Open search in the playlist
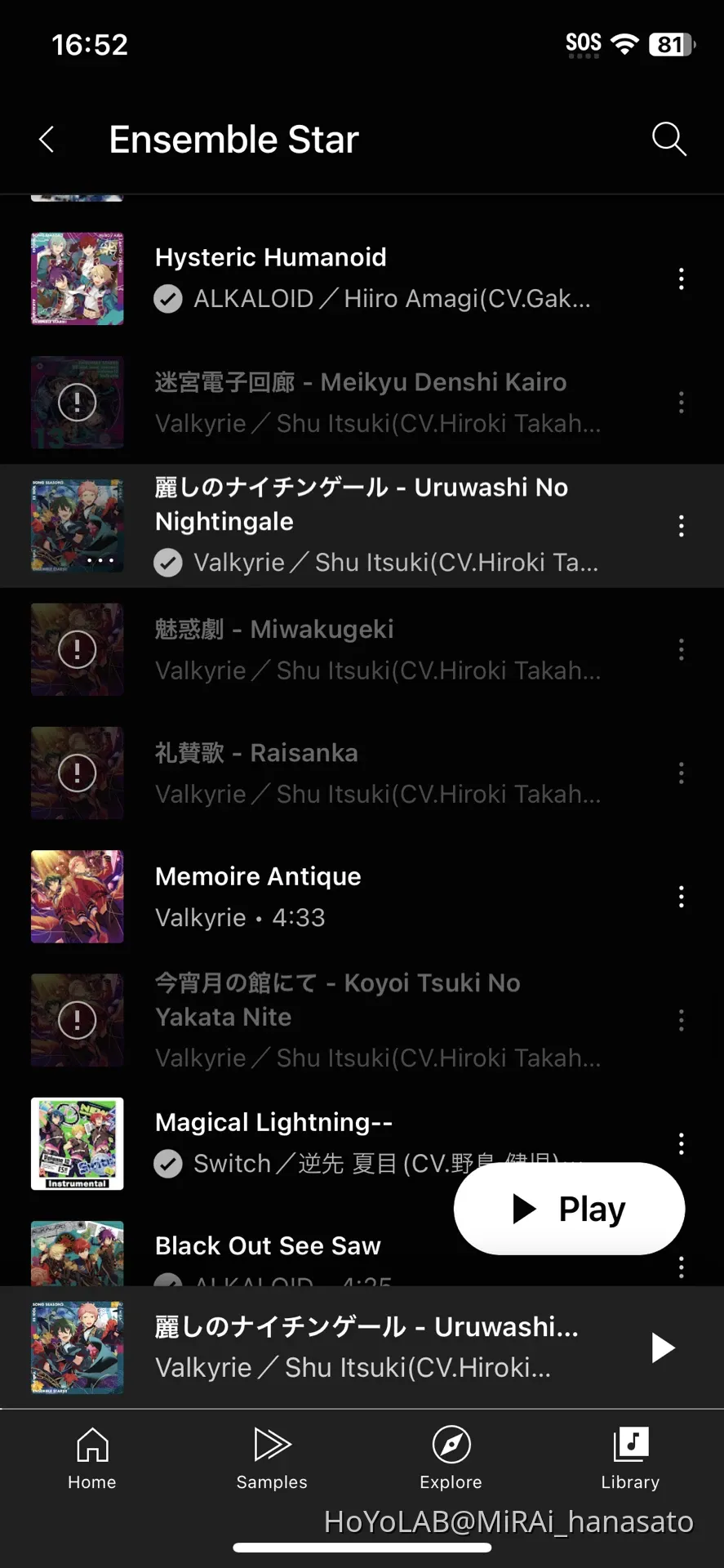 point(668,140)
